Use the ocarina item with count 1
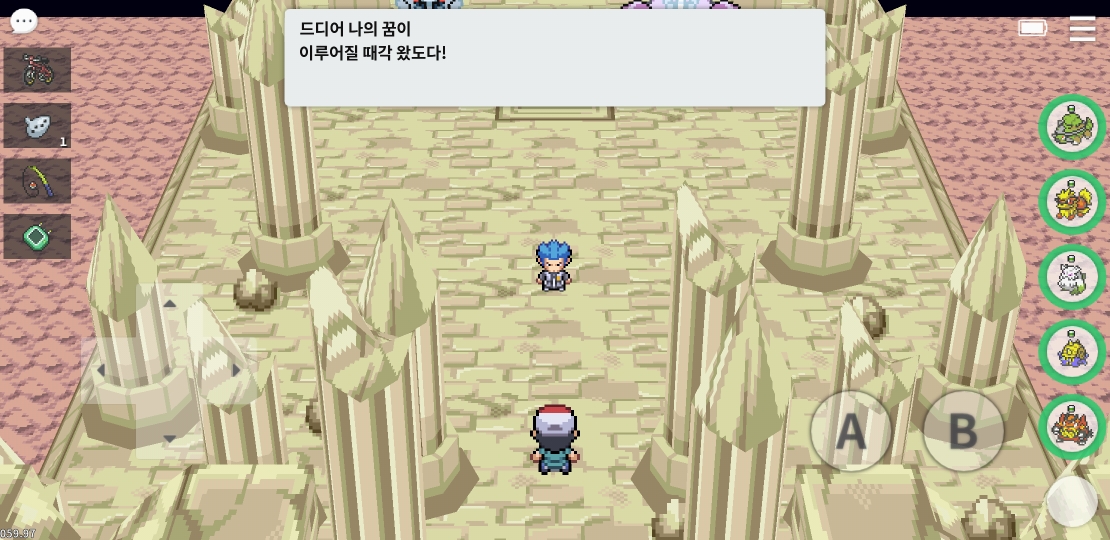 click(x=37, y=126)
